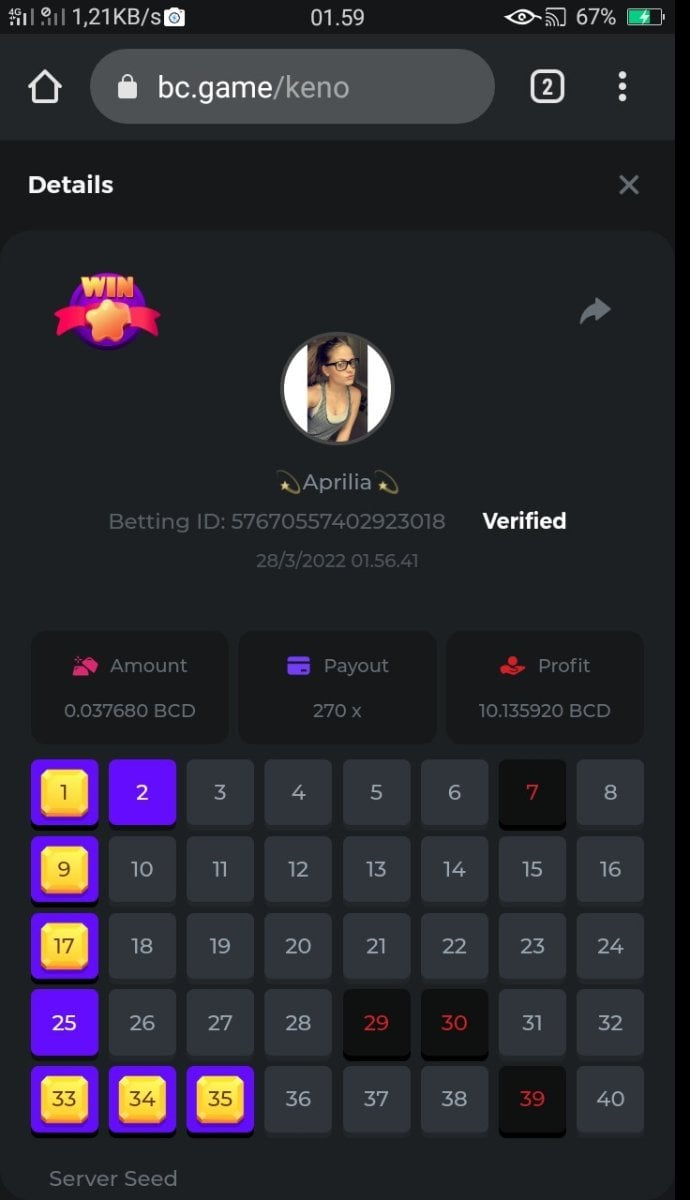Tap the Verified link
Viewport: 690px width, 1200px height.
[524, 521]
